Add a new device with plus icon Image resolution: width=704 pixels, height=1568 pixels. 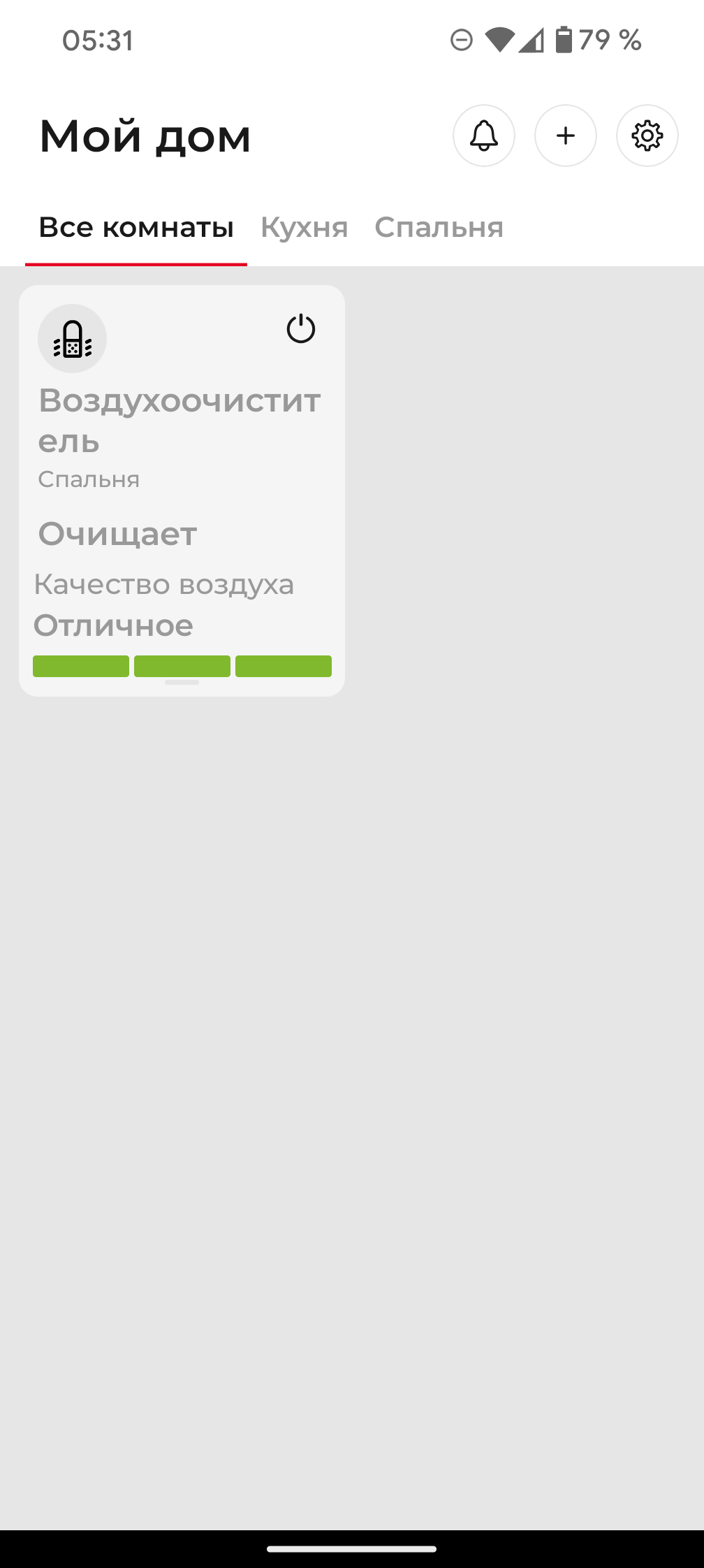[565, 136]
